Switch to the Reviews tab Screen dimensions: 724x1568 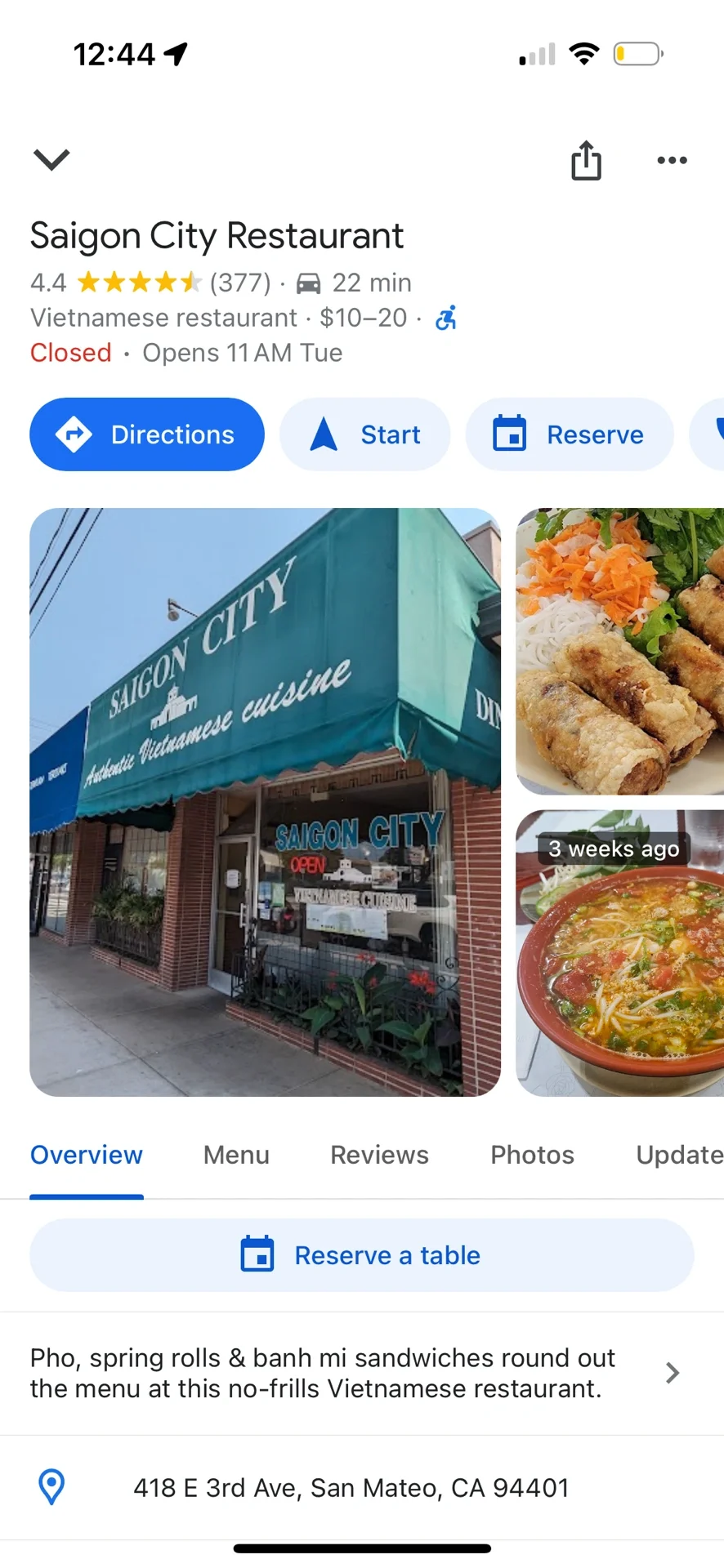click(379, 1155)
